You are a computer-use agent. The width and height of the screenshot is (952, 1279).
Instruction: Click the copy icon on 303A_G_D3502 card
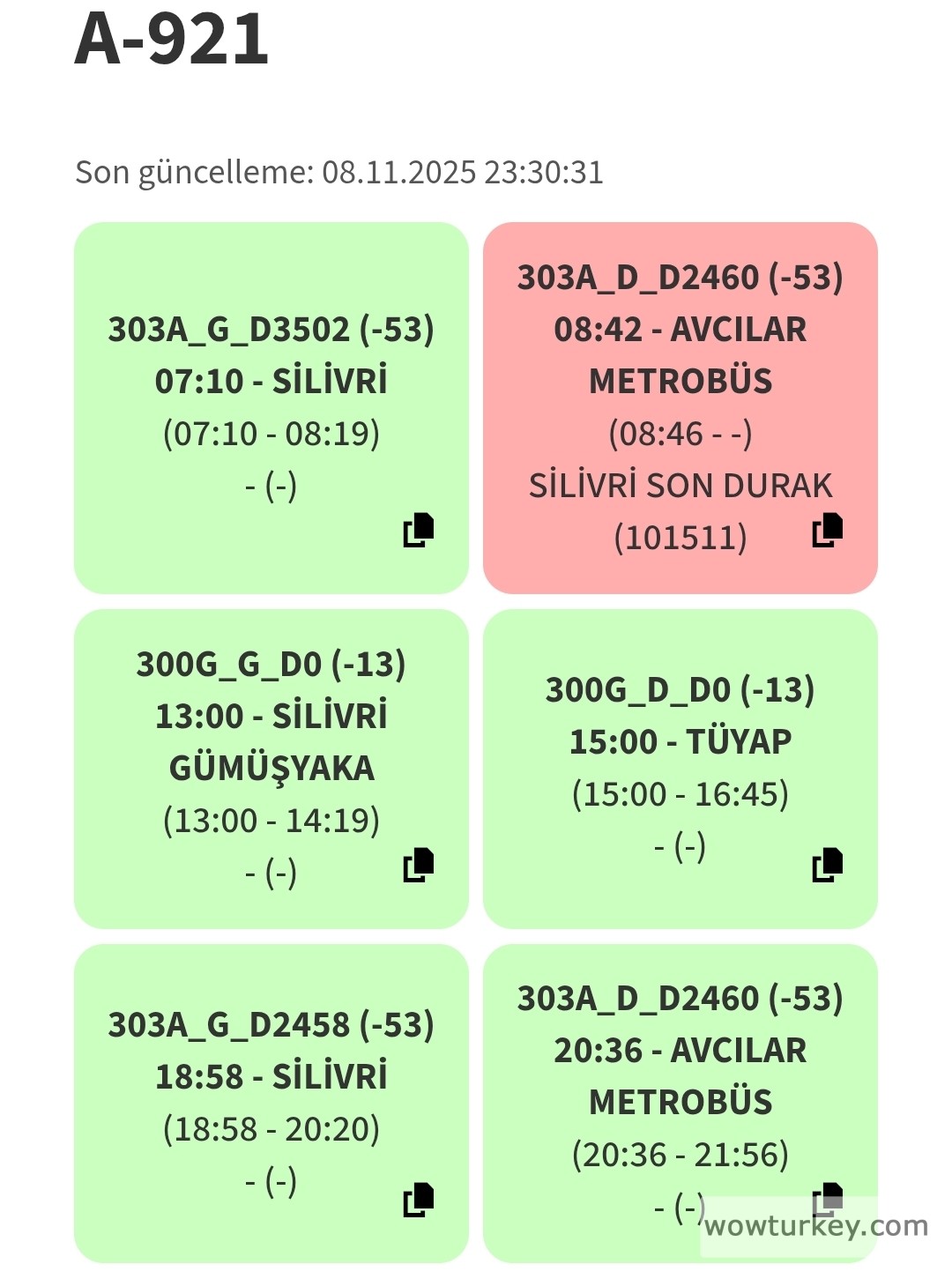(x=420, y=530)
